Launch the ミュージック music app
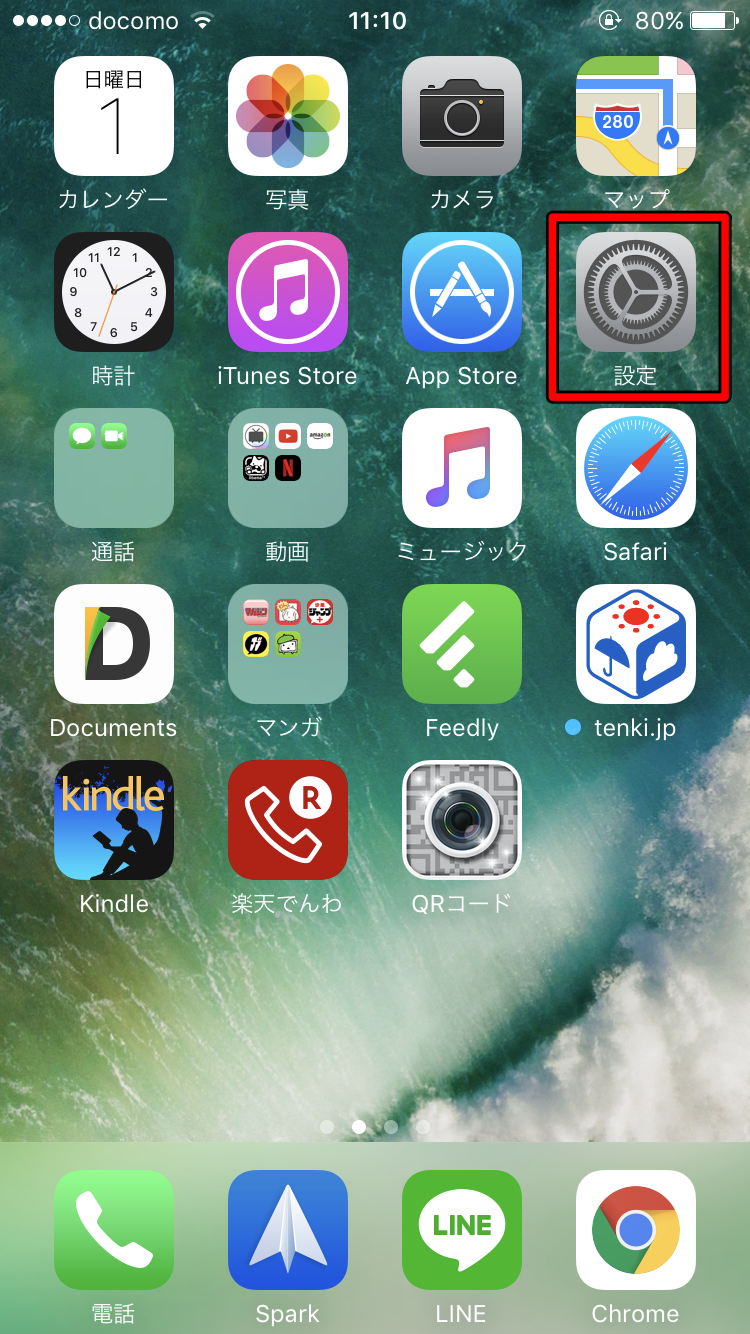Image resolution: width=750 pixels, height=1334 pixels. [x=462, y=468]
